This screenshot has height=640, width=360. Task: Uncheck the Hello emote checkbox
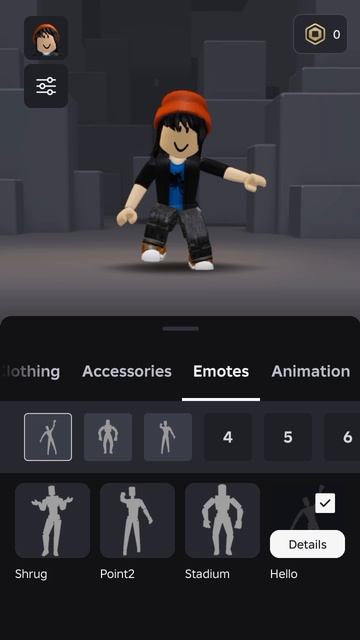click(325, 503)
